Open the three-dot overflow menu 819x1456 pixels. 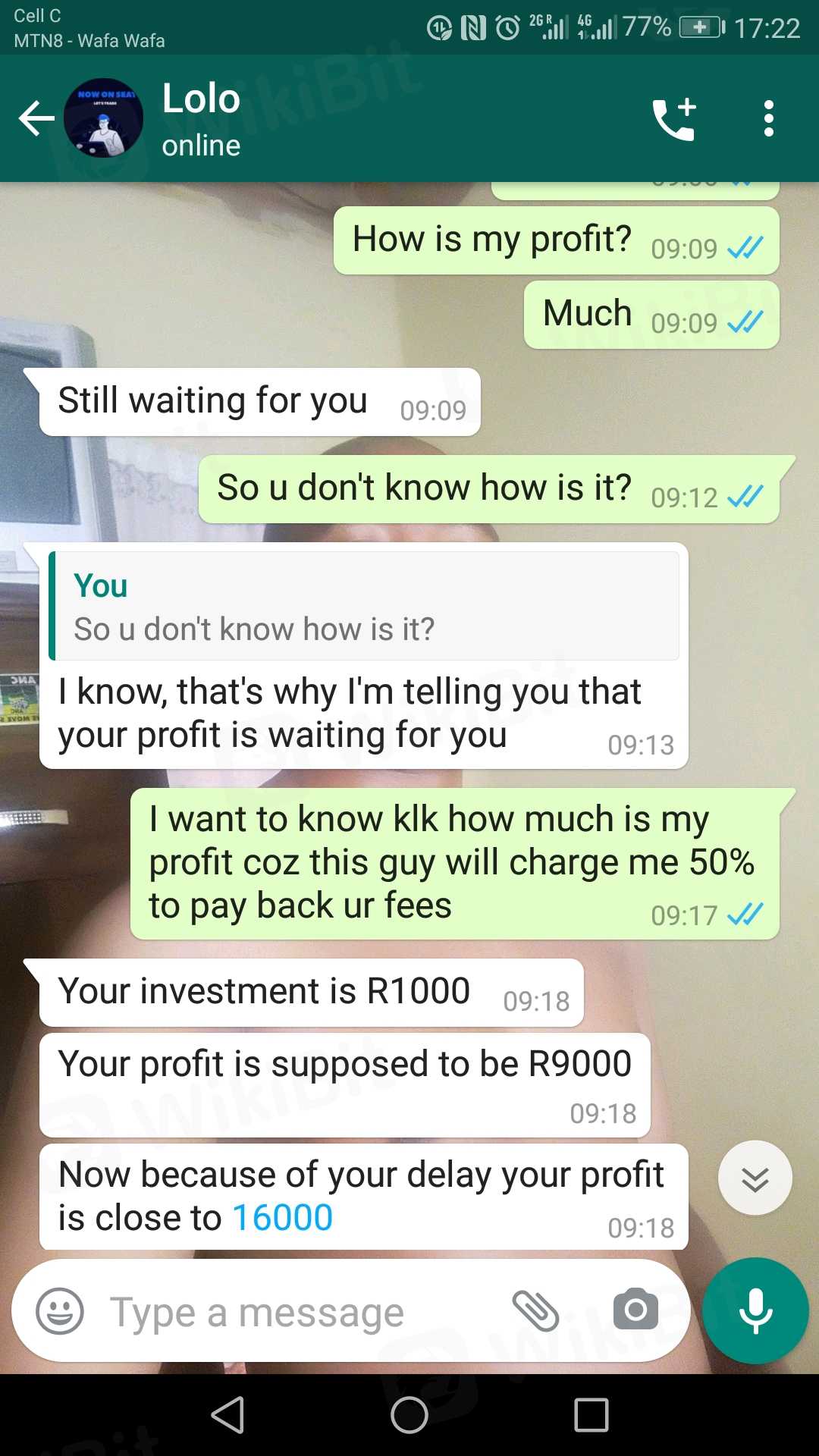(769, 119)
